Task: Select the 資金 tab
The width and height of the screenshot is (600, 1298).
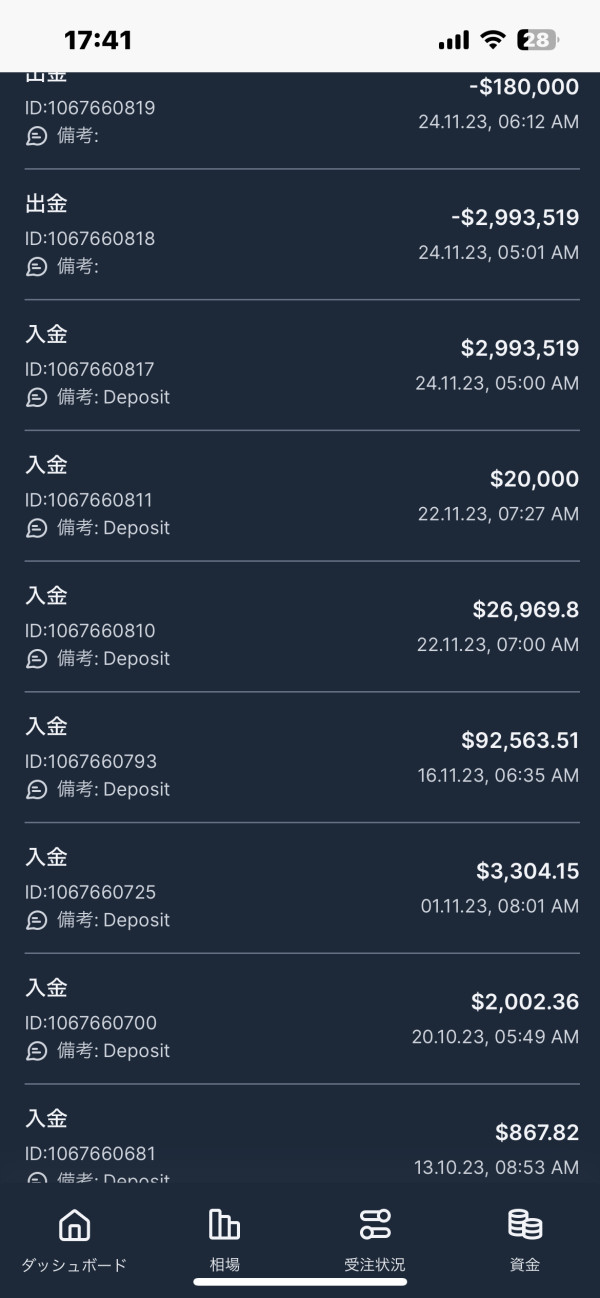Action: 525,1238
